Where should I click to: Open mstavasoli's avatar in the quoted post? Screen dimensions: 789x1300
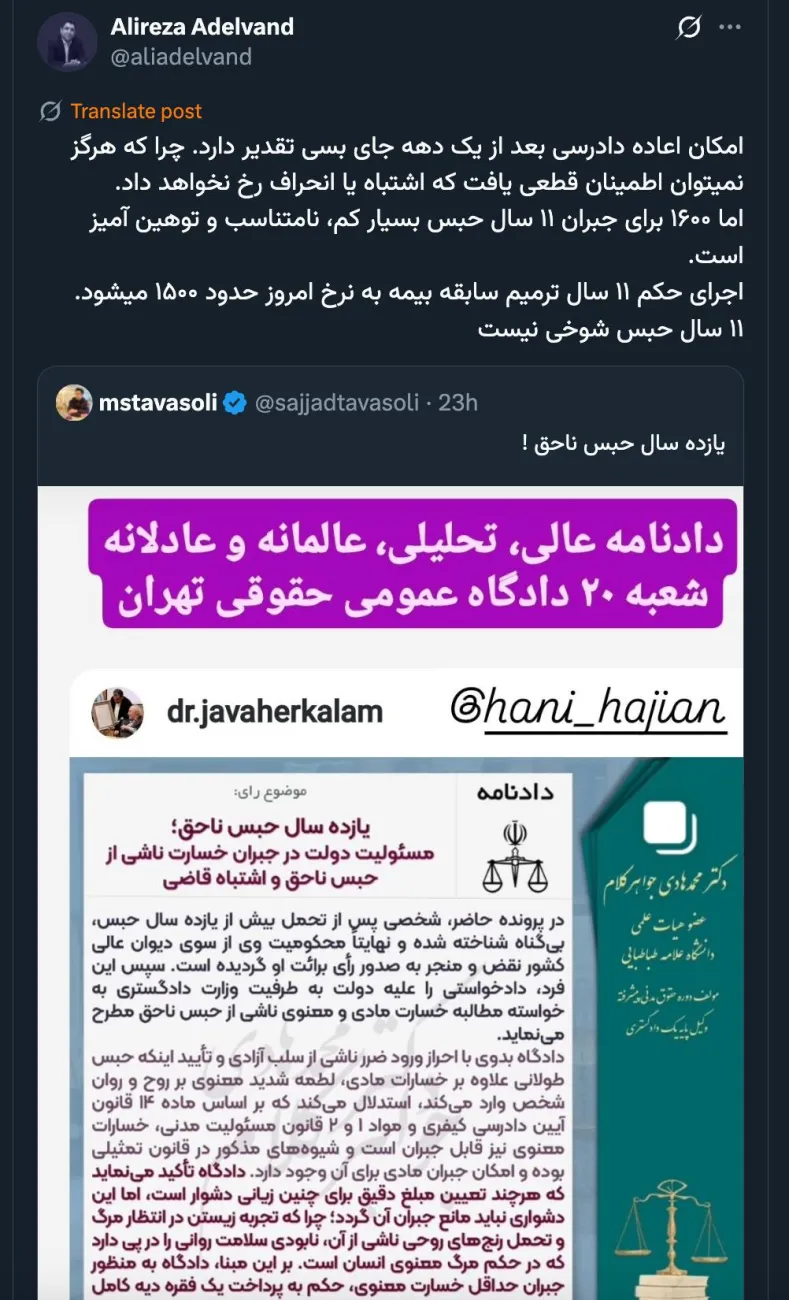(74, 403)
